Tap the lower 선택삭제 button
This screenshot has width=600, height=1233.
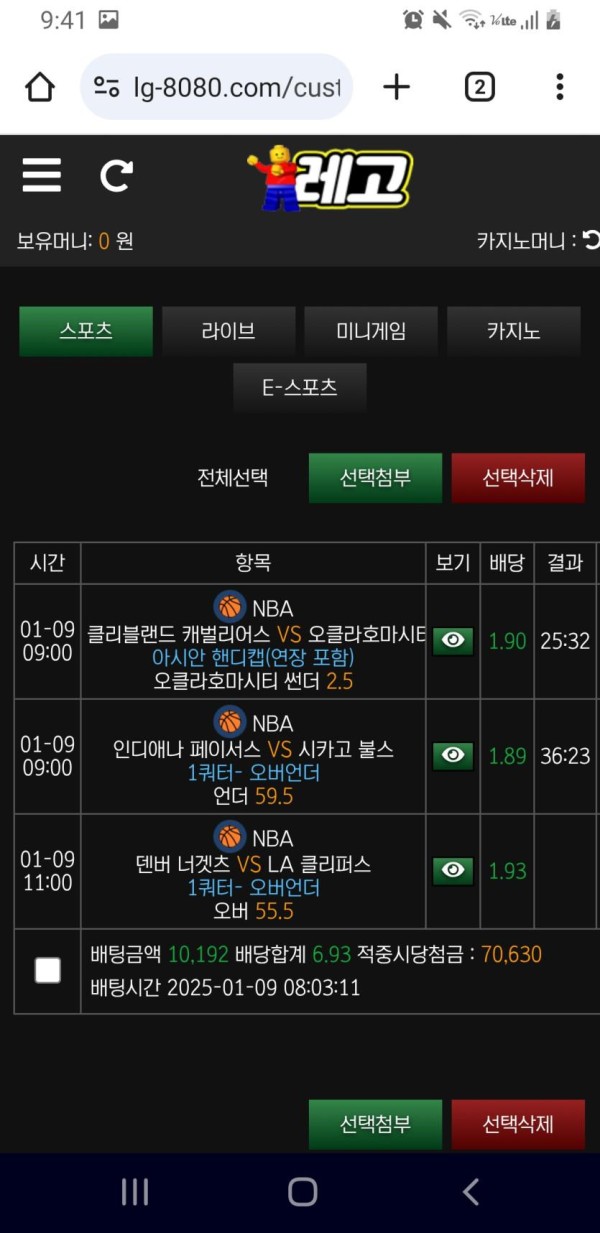pos(517,1124)
